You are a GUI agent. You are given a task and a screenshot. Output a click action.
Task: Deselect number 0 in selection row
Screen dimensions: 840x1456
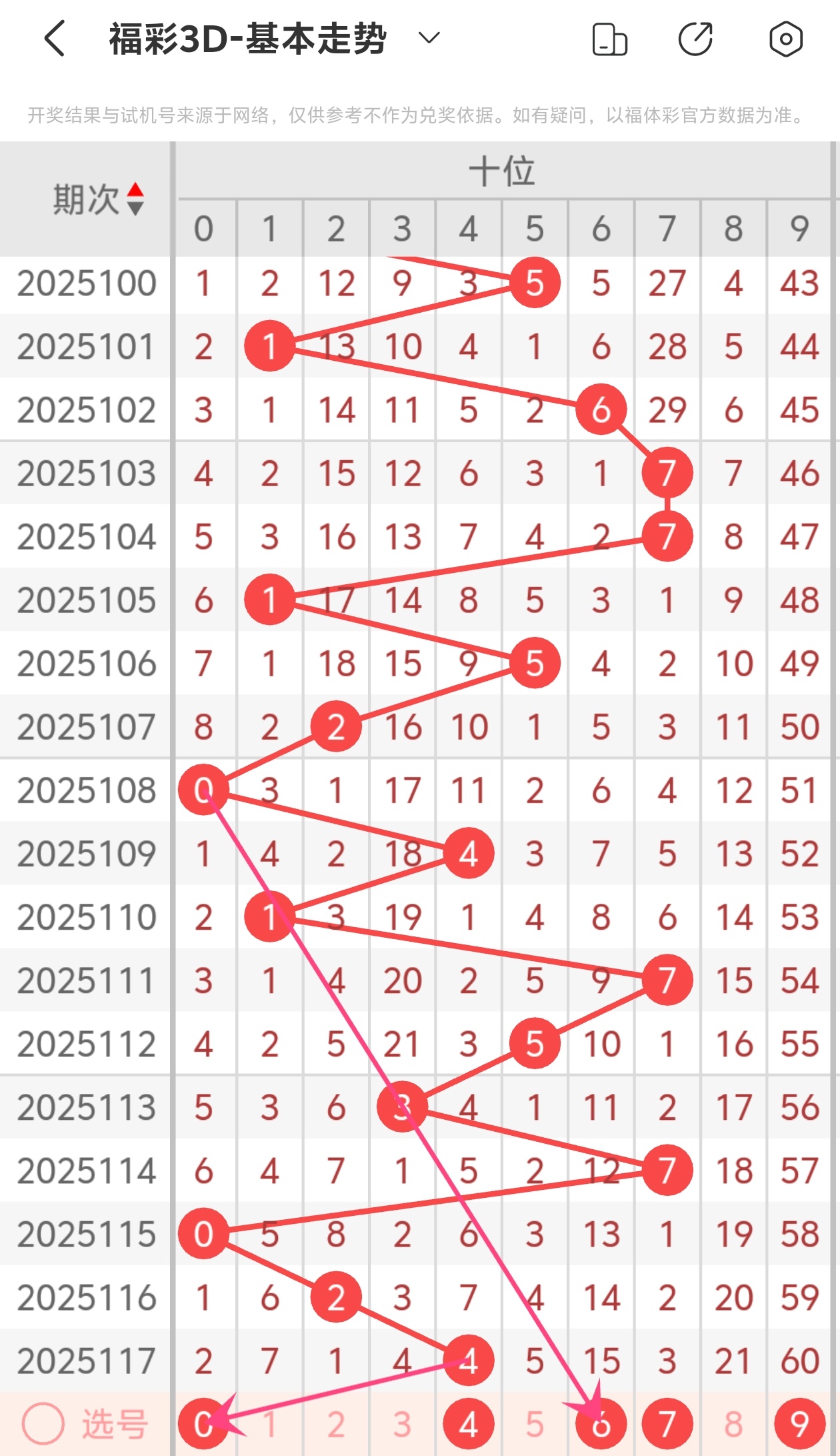203,1424
